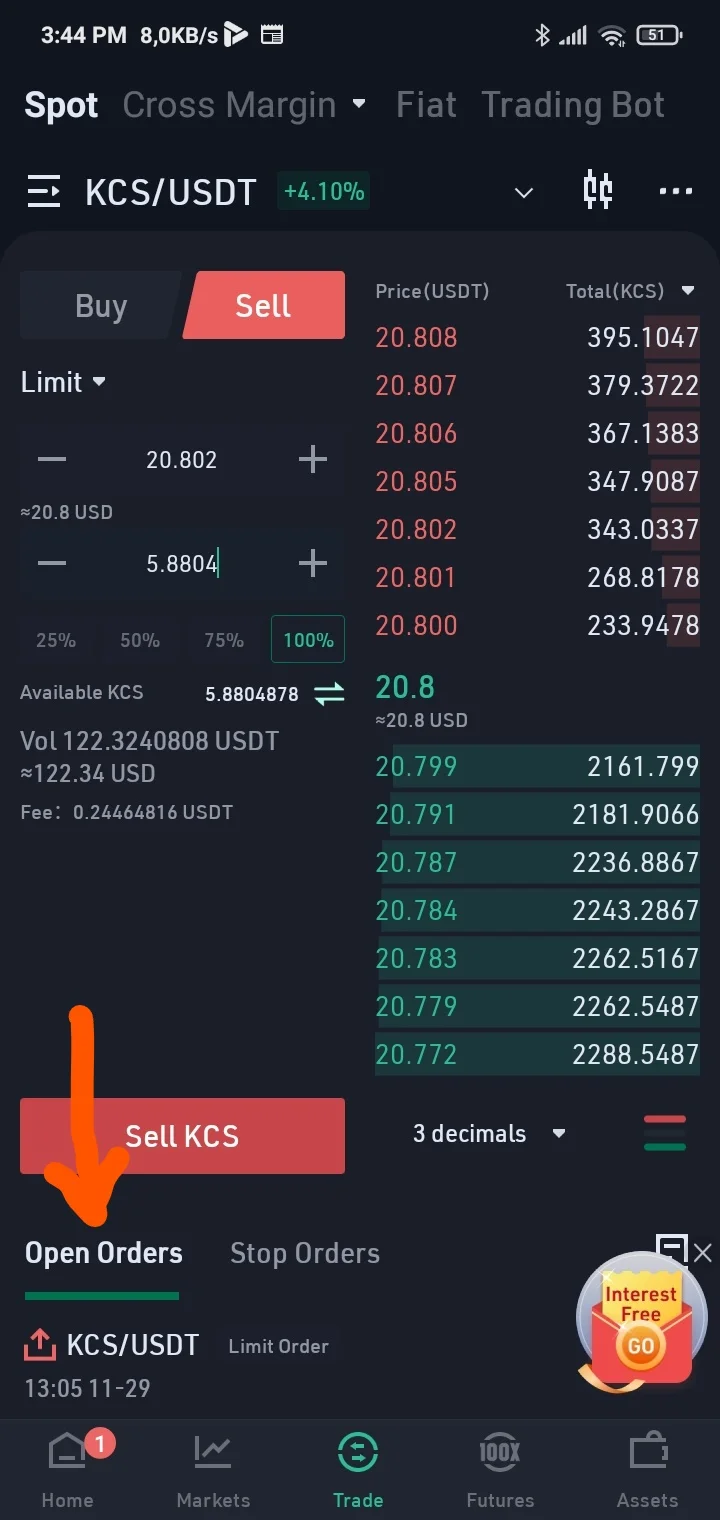Go to Trading Bot section

pyautogui.click(x=573, y=105)
